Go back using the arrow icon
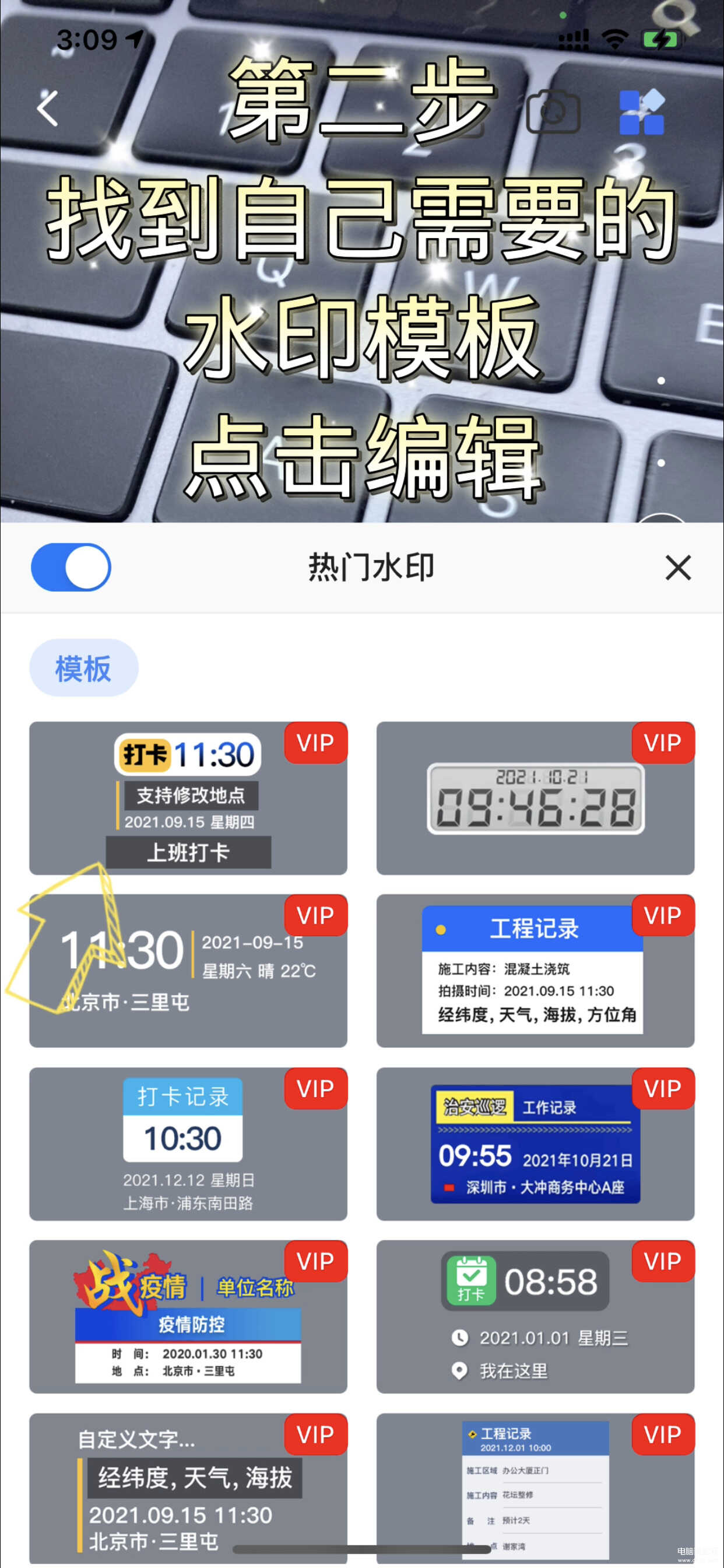This screenshot has height=1568, width=724. 47,109
